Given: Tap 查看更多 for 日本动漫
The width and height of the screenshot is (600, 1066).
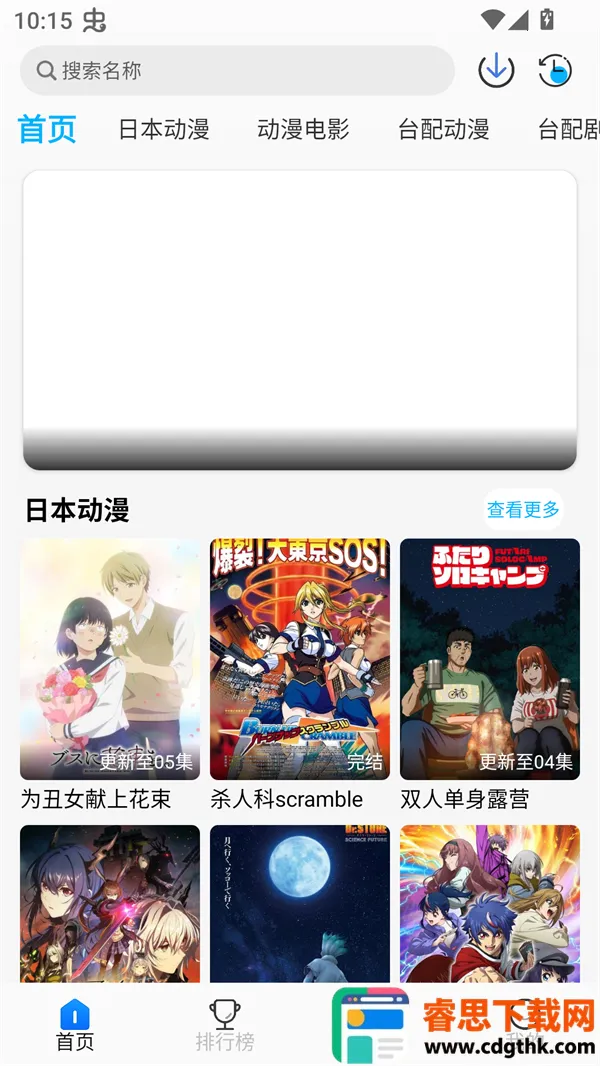Looking at the screenshot, I should (523, 510).
